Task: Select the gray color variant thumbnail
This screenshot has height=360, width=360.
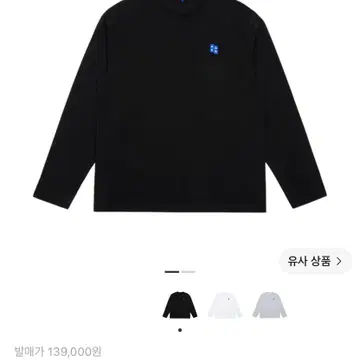Action: point(270,305)
